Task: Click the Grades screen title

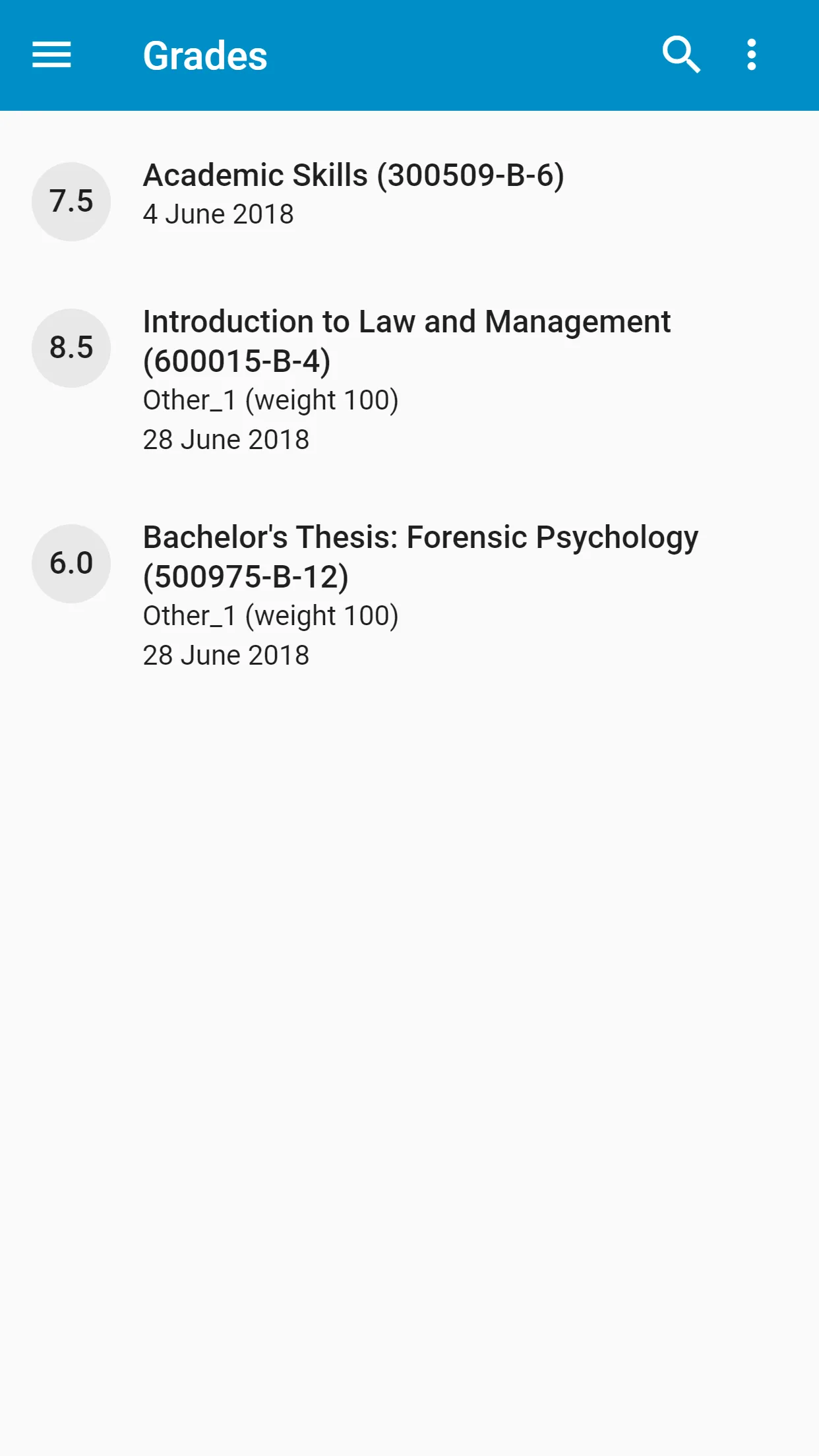Action: 205,55
